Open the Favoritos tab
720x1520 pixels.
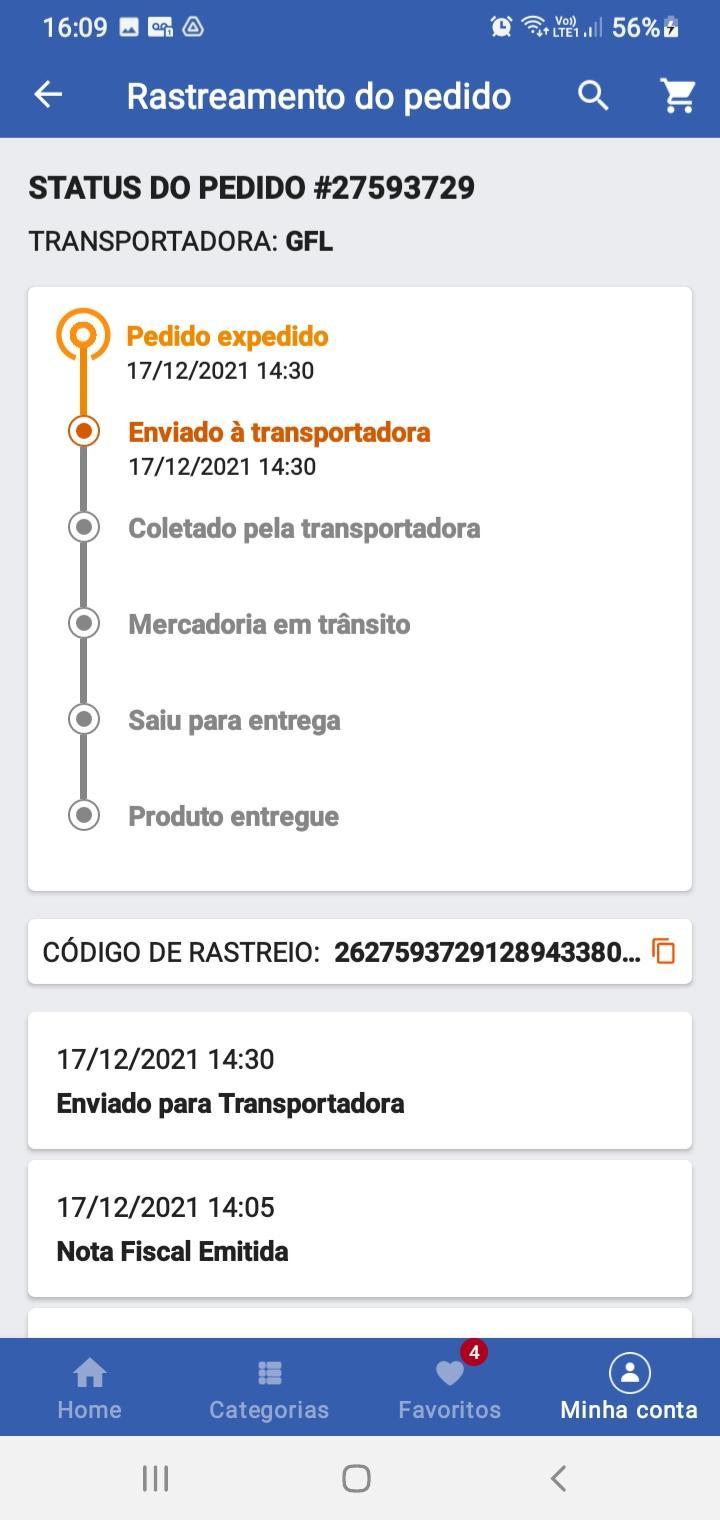coord(450,1389)
